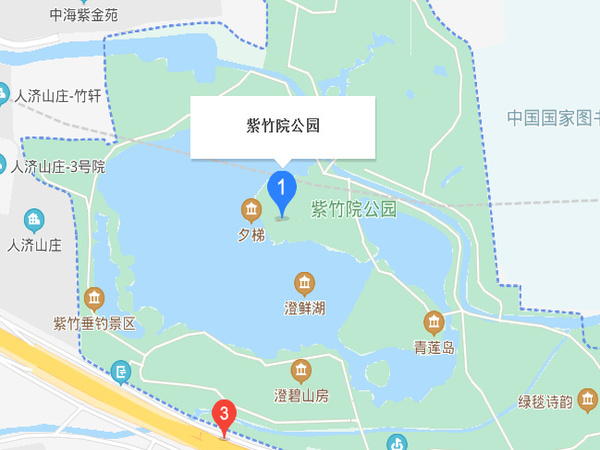600x450 pixels.
Task: View the 青莲岛 landmark
Action: point(433,322)
